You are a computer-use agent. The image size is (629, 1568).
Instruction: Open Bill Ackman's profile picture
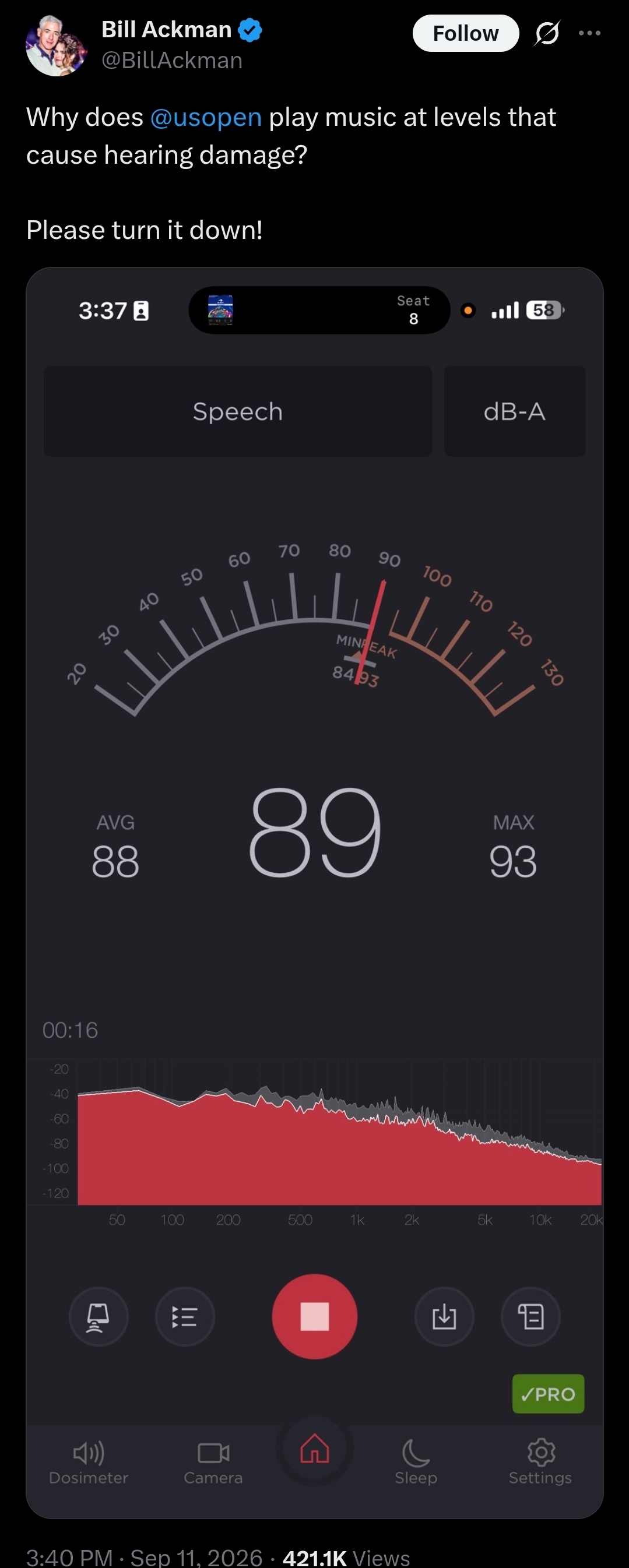(57, 45)
